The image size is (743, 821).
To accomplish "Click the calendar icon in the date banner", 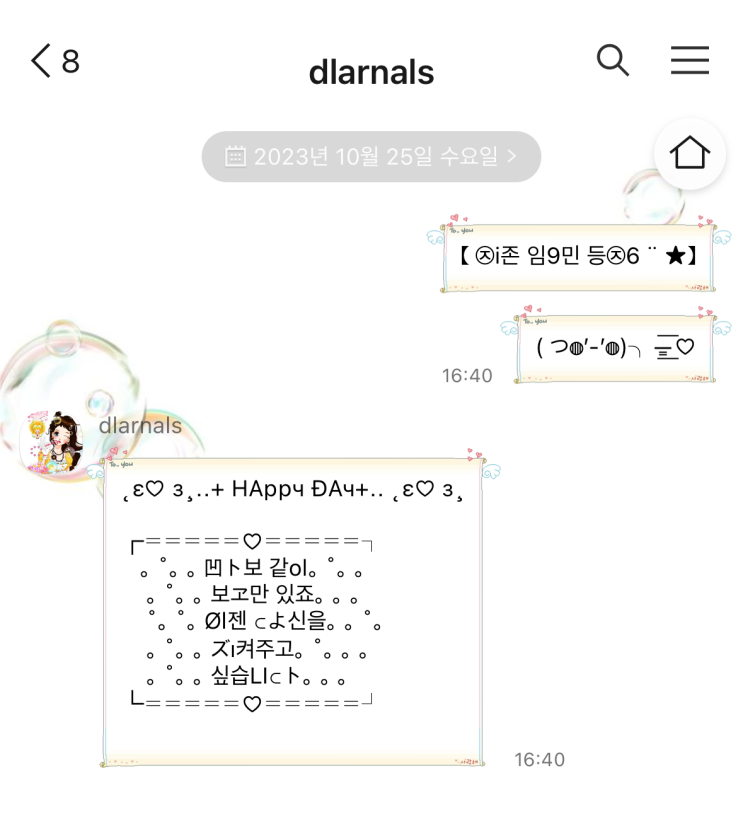I will [x=234, y=156].
